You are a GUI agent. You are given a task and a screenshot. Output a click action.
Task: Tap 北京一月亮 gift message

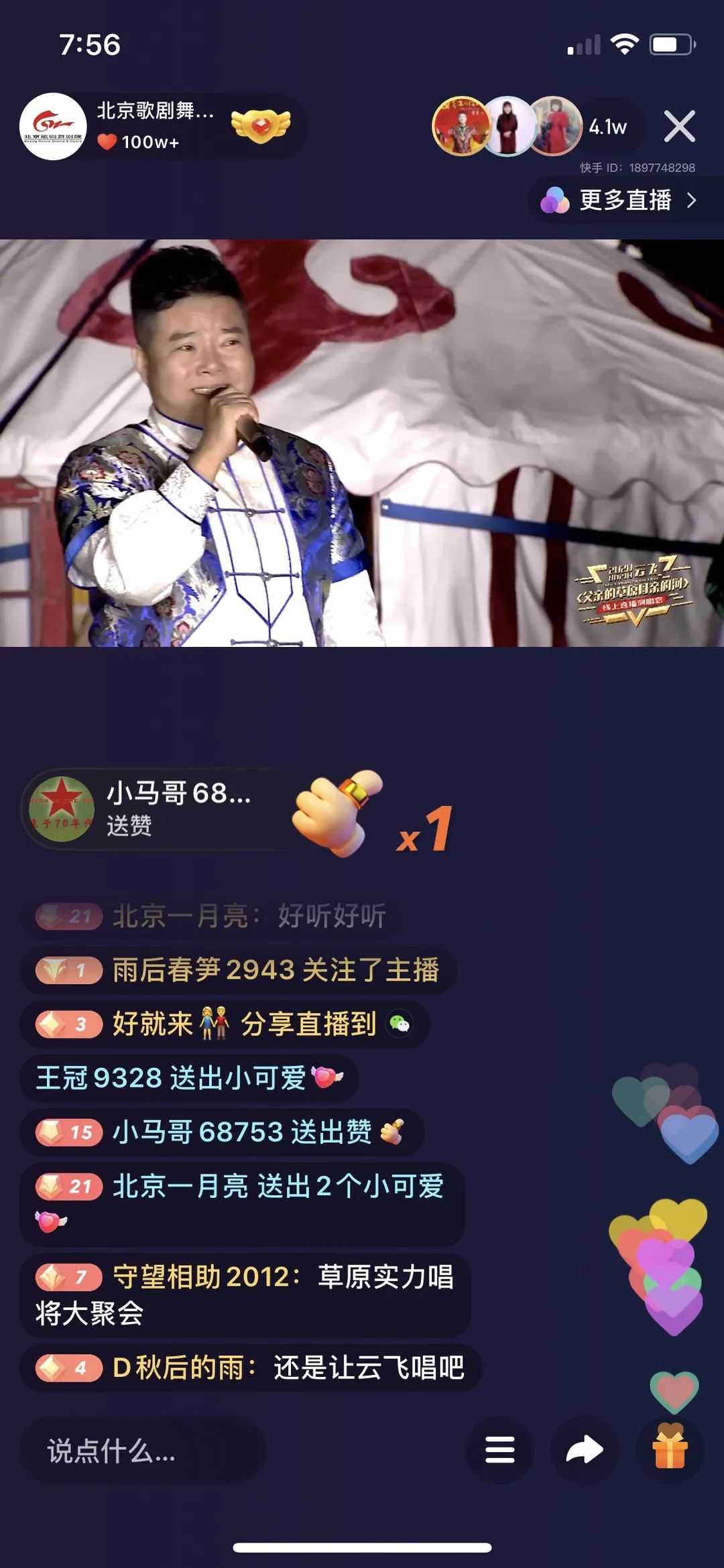(x=241, y=1204)
